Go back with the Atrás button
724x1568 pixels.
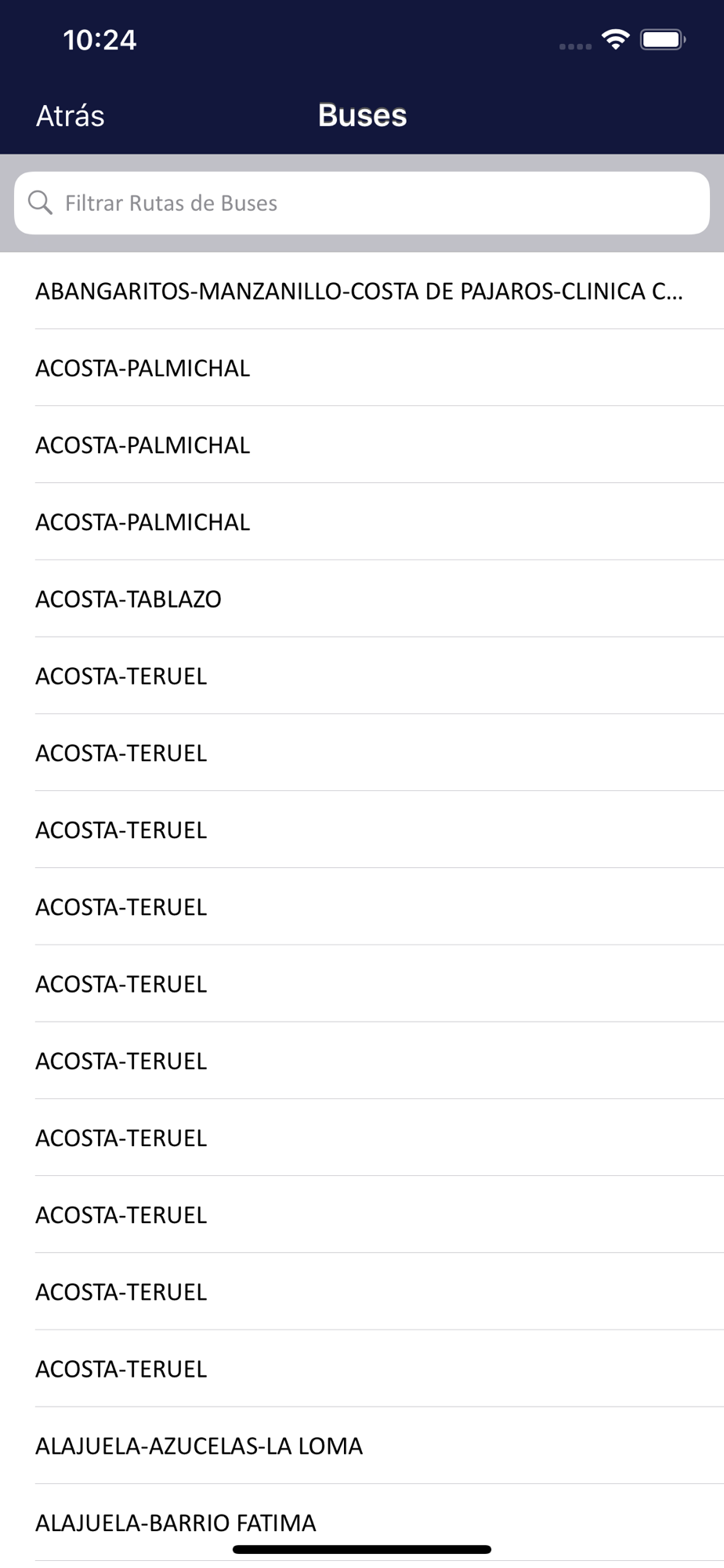pos(71,116)
